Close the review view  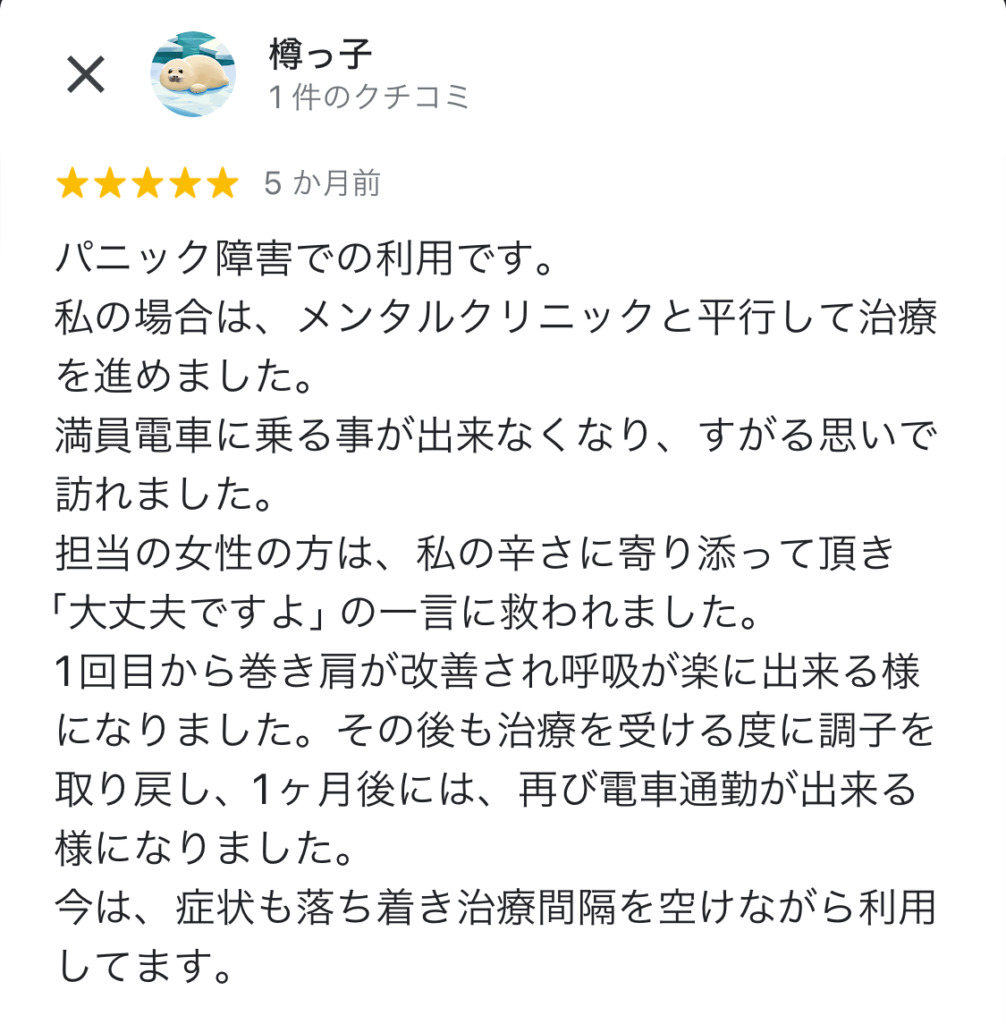click(85, 74)
